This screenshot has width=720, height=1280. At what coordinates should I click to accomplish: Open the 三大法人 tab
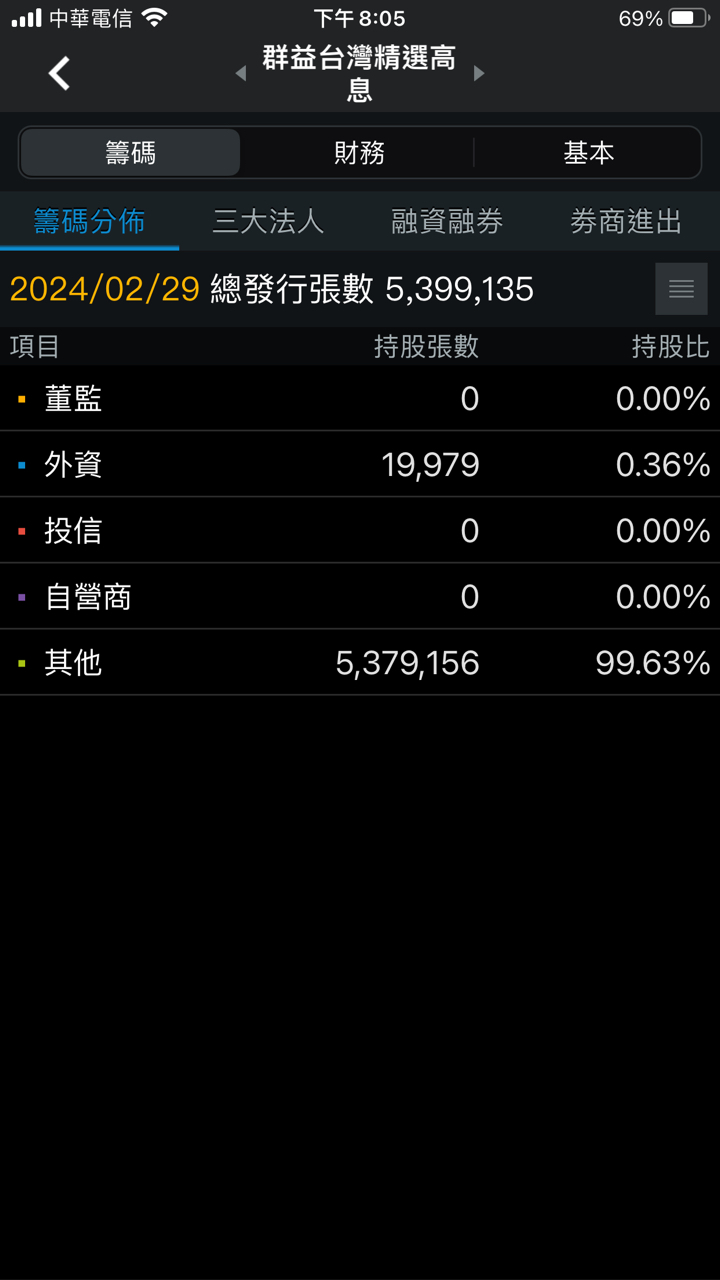(268, 221)
